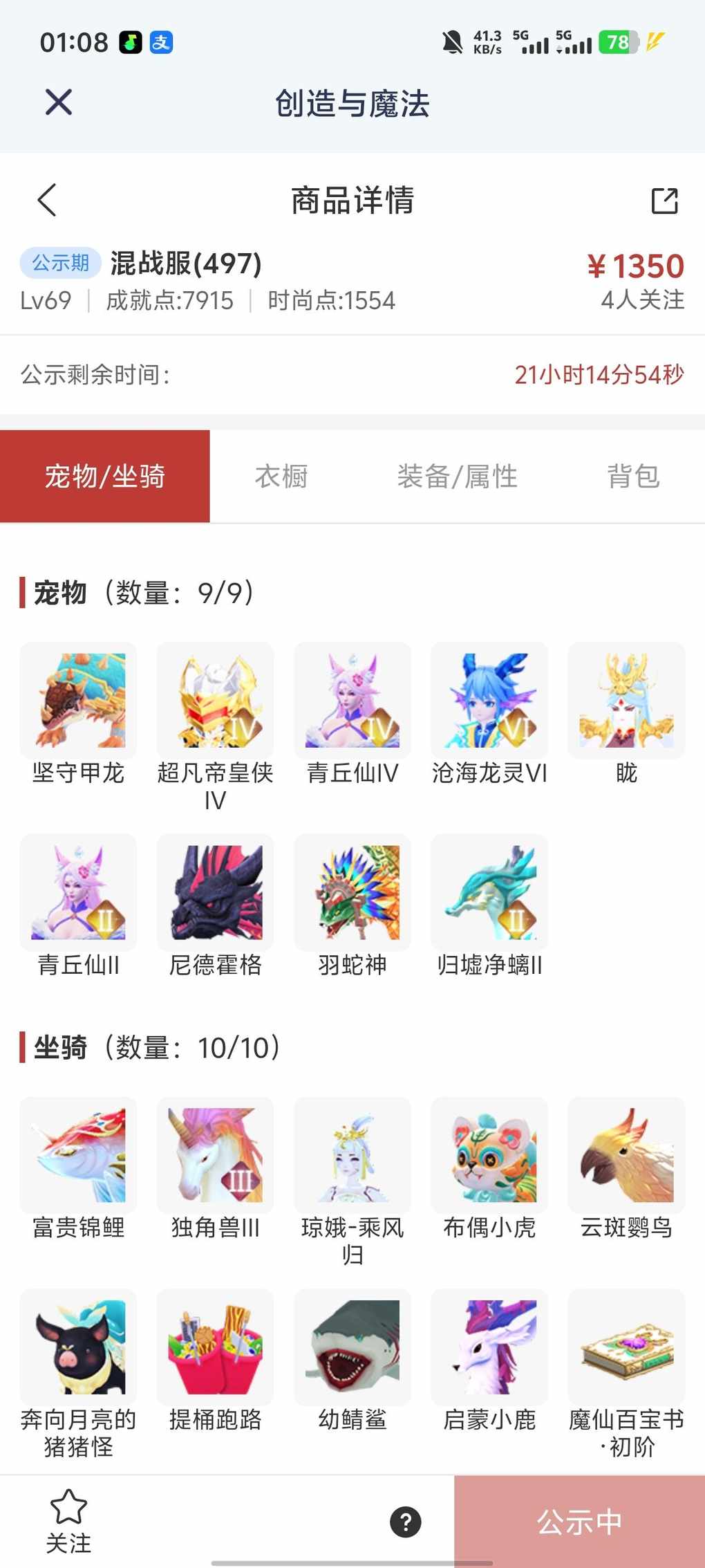Tap the 公示中 button

click(579, 1522)
